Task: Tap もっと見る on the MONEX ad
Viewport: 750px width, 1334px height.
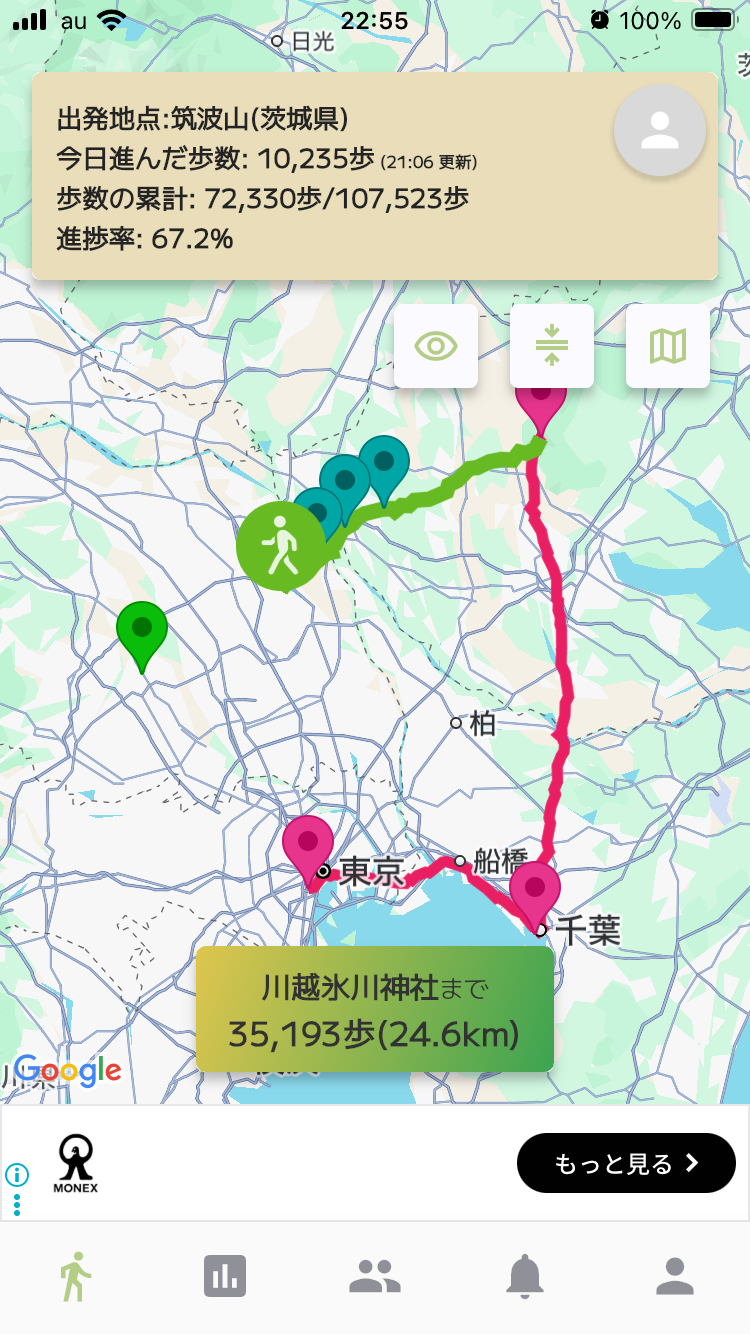Action: [x=626, y=1163]
